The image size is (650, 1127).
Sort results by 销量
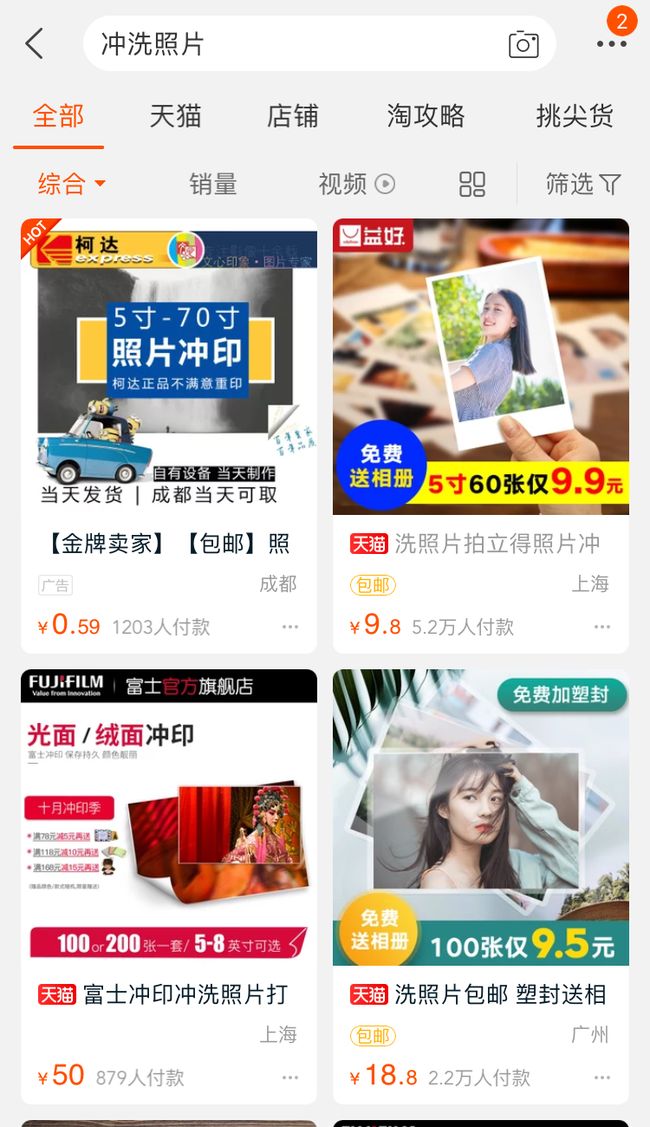[x=213, y=184]
